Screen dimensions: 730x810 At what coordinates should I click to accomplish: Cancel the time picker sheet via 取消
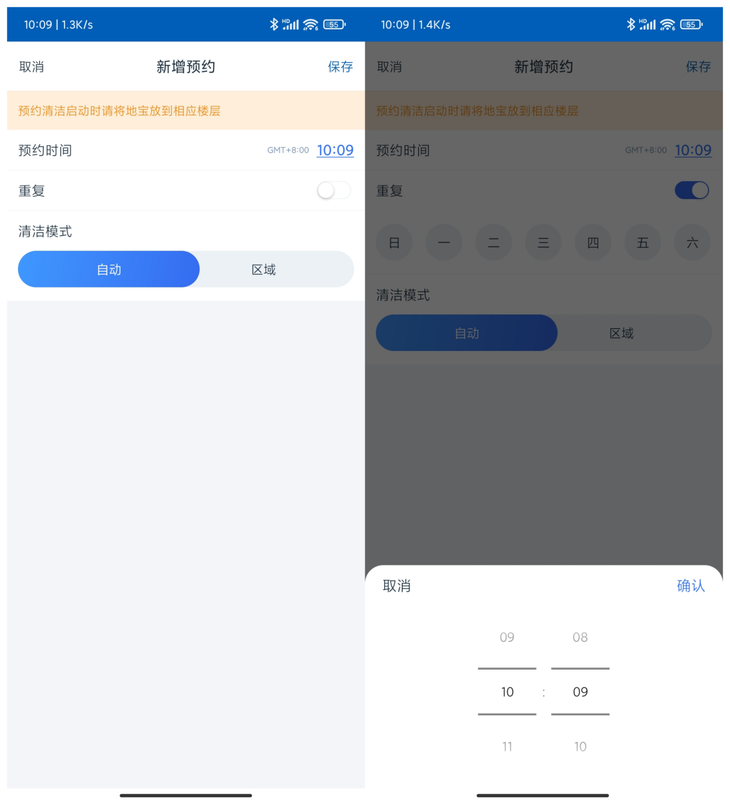tap(397, 586)
